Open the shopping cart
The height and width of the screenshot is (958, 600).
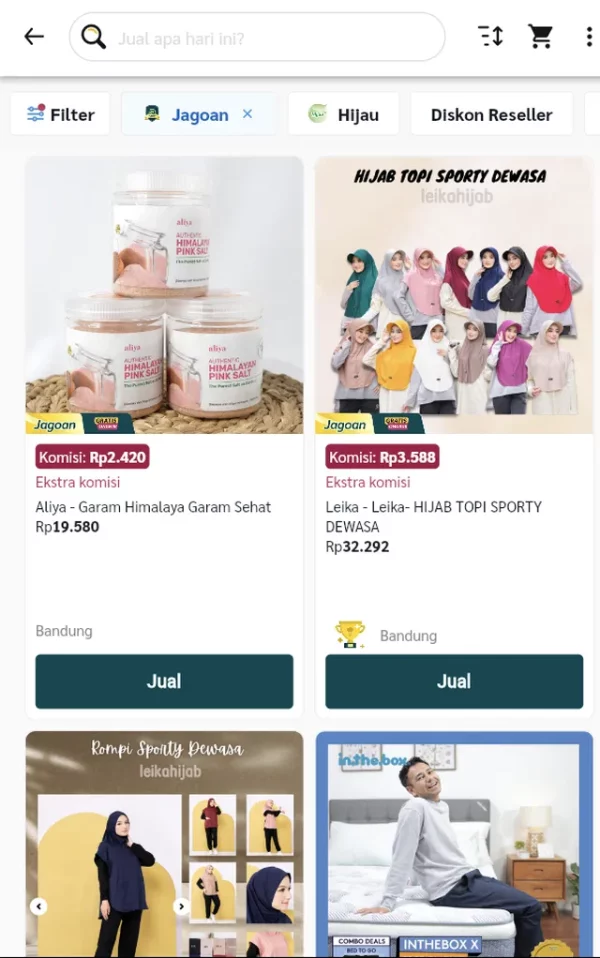click(541, 37)
